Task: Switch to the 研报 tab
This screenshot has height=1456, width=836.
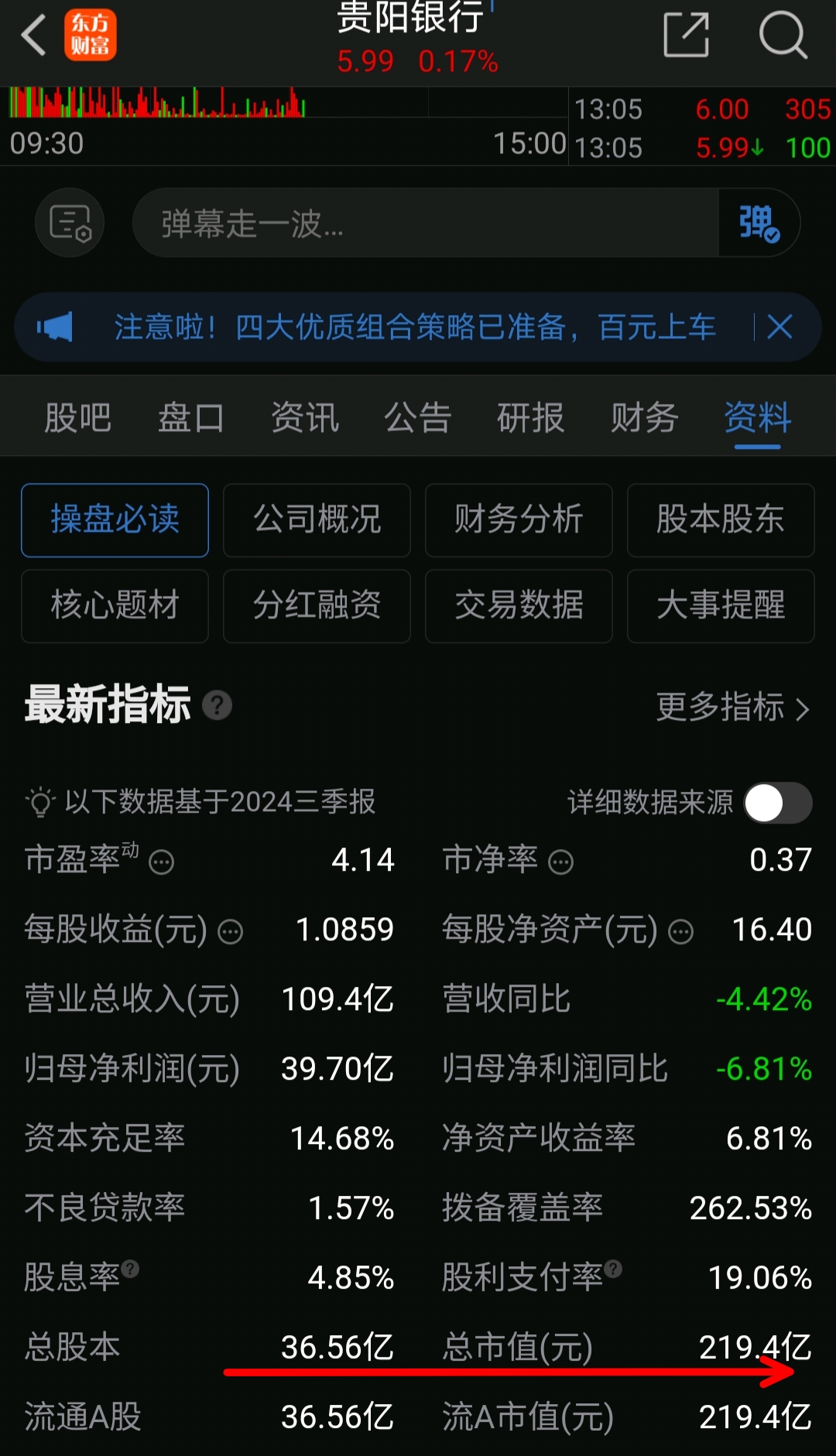Action: click(531, 418)
